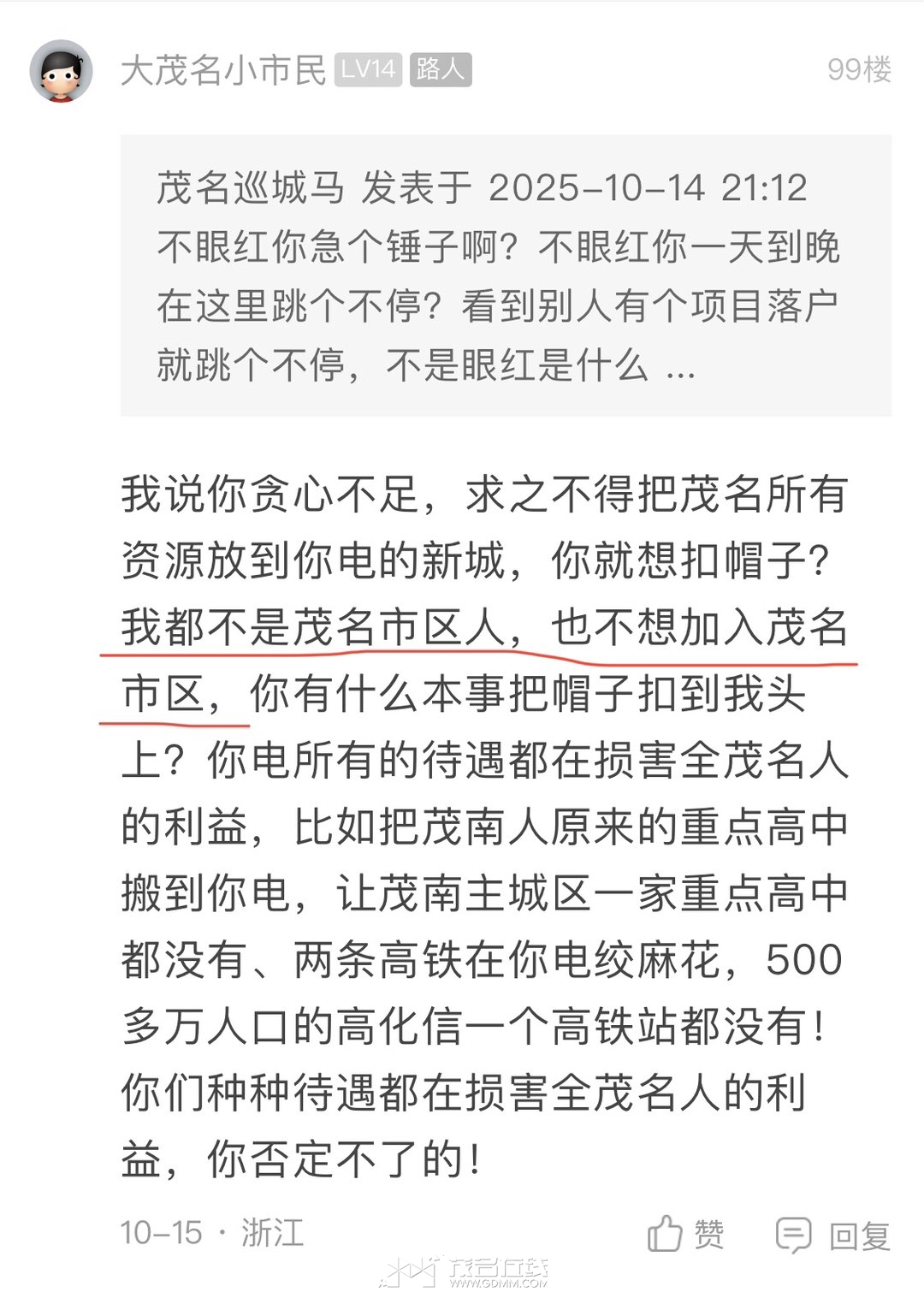Open the profile of 大茂名小市民
Screen dimensions: 924x1292
pyautogui.click(x=223, y=70)
